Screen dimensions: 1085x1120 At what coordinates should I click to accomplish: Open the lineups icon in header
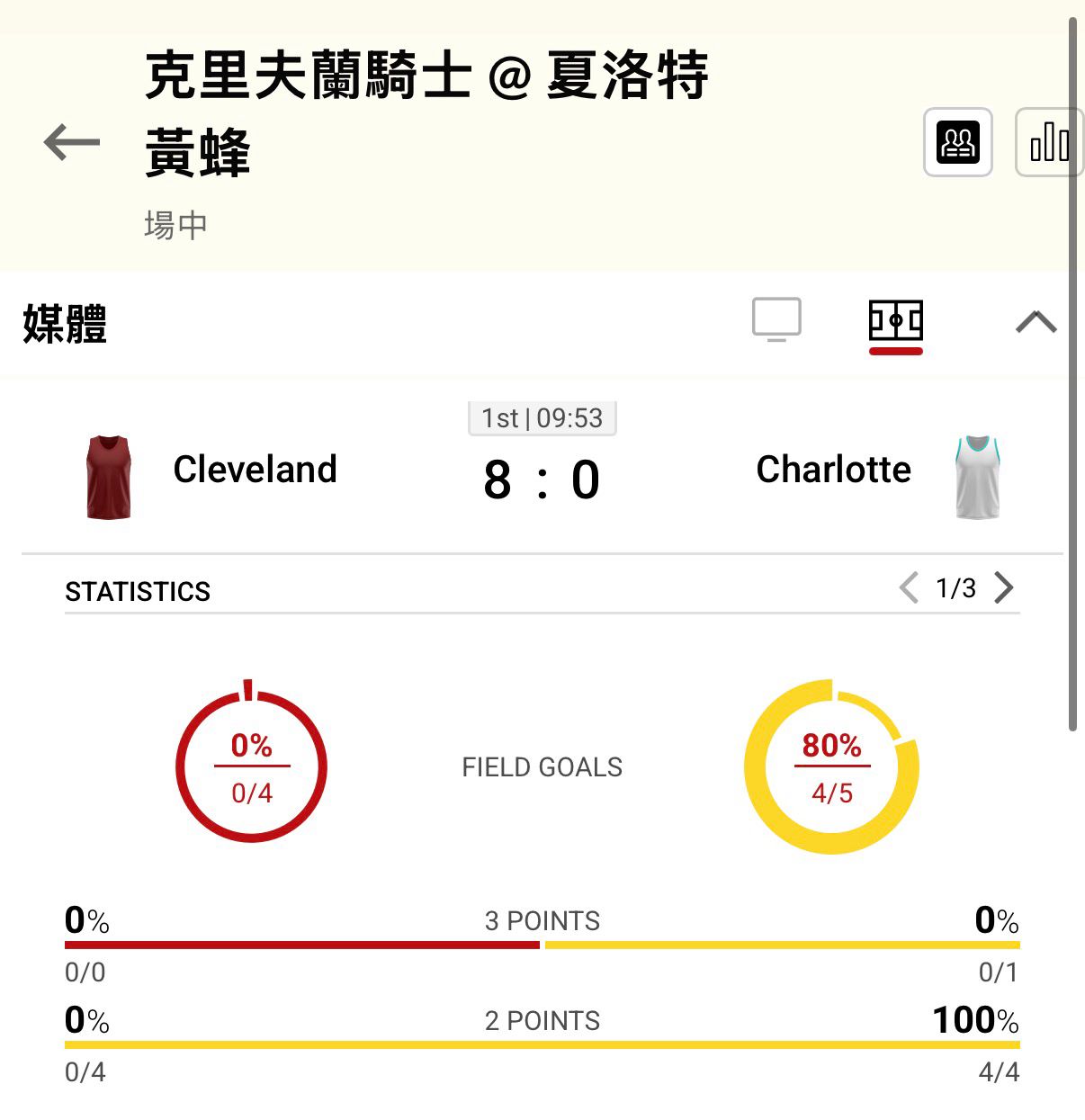click(957, 142)
